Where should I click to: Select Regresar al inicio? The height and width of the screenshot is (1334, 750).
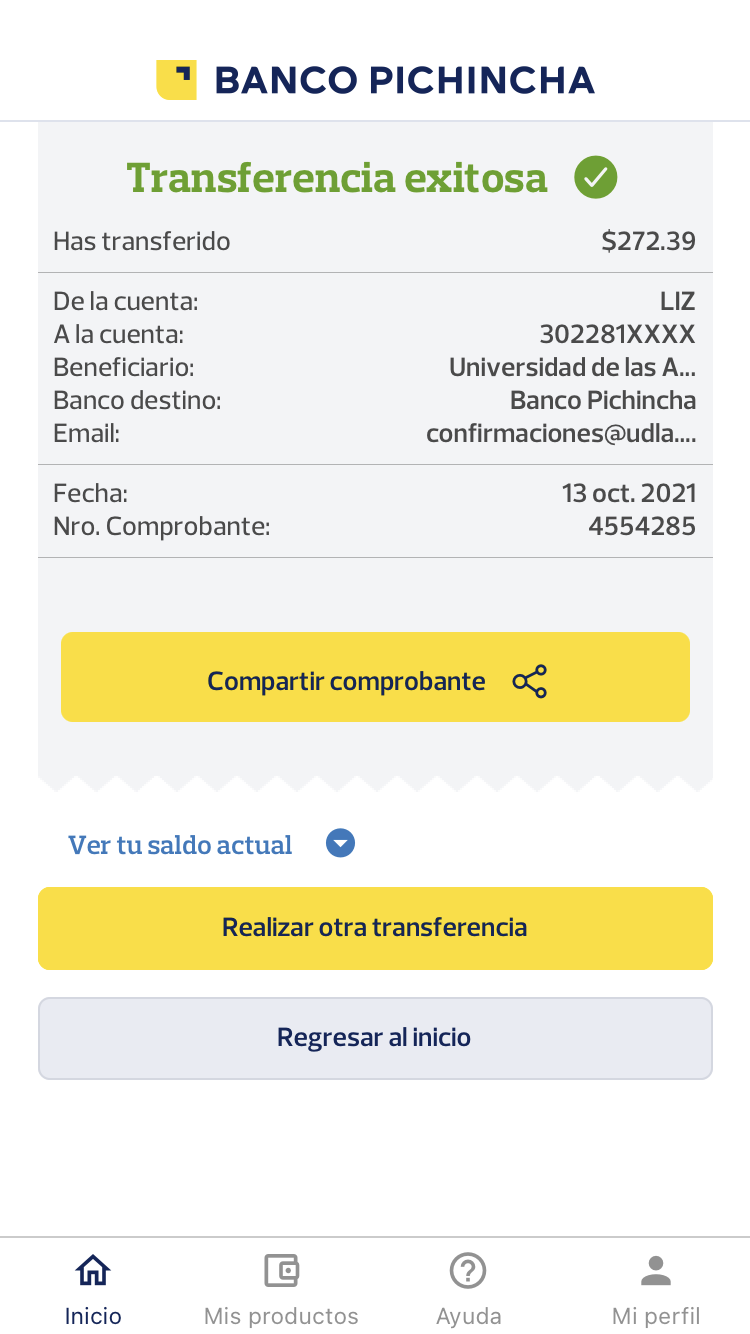tap(375, 1038)
